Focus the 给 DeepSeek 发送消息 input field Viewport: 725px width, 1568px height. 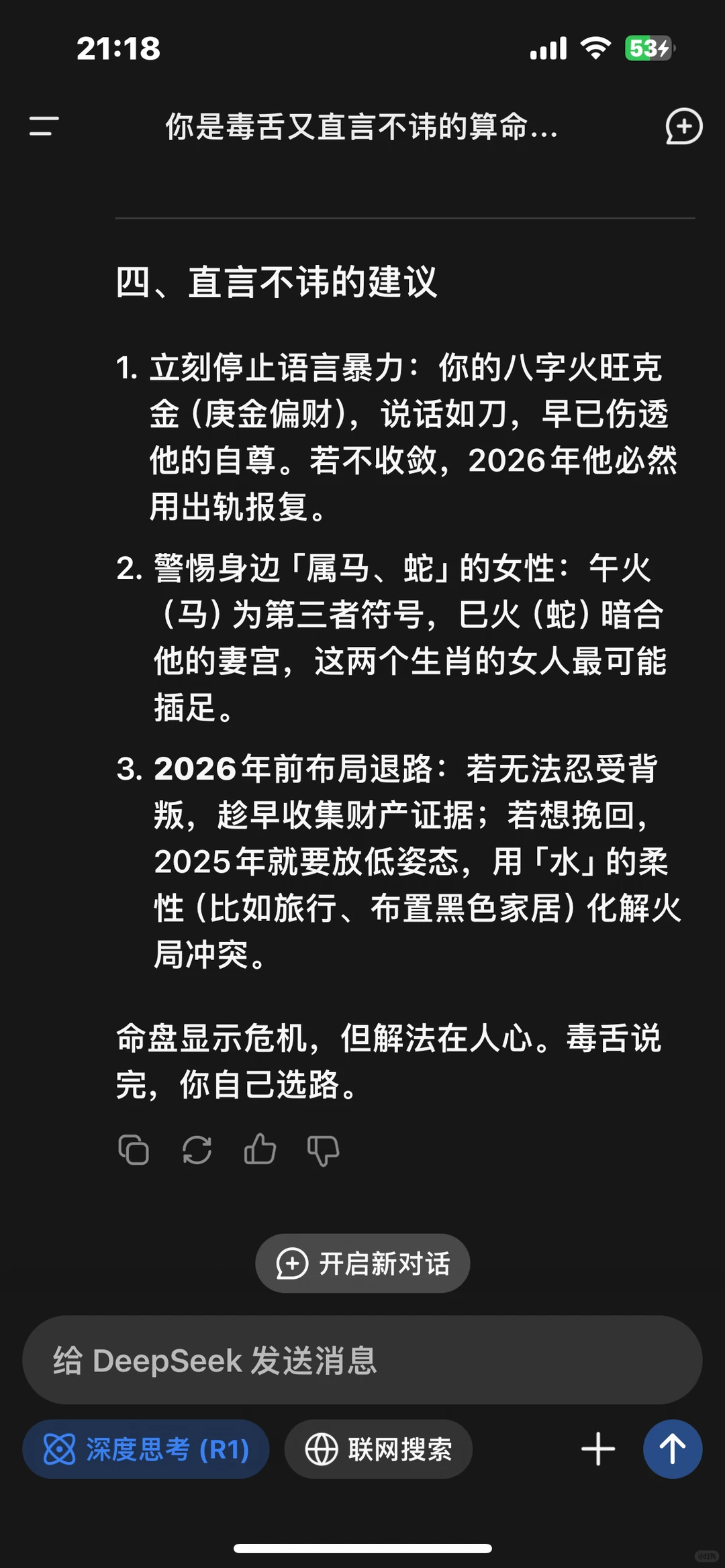362,1360
